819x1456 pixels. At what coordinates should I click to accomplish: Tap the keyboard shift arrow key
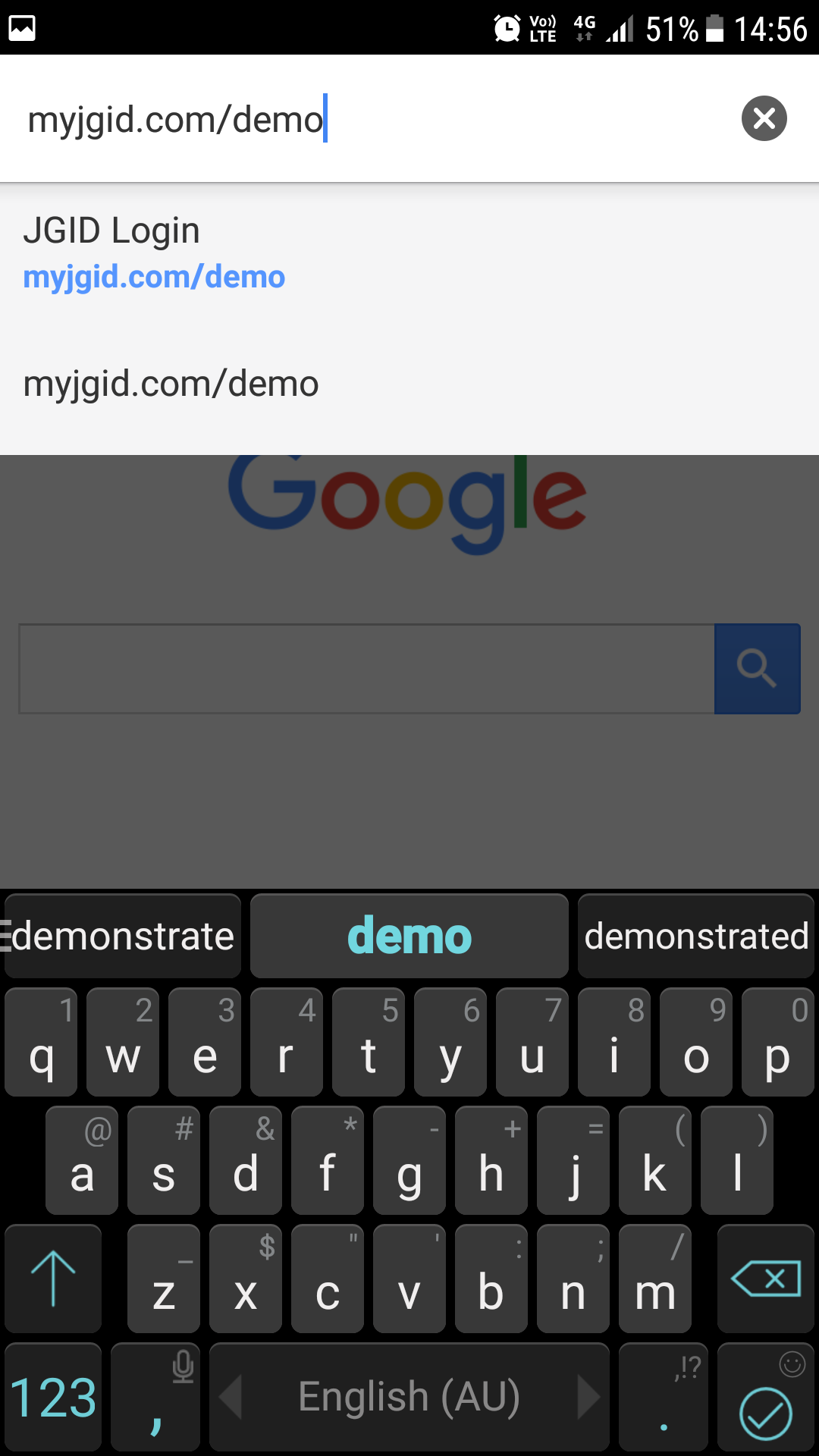tap(53, 1279)
